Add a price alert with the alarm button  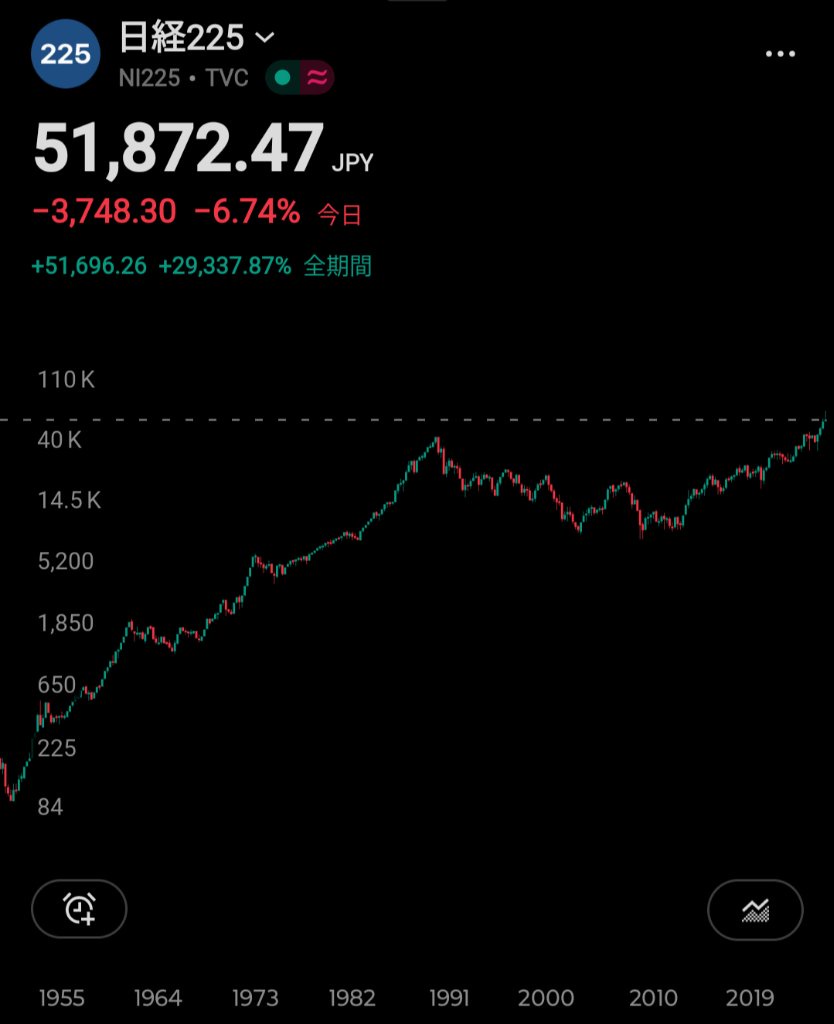point(80,910)
